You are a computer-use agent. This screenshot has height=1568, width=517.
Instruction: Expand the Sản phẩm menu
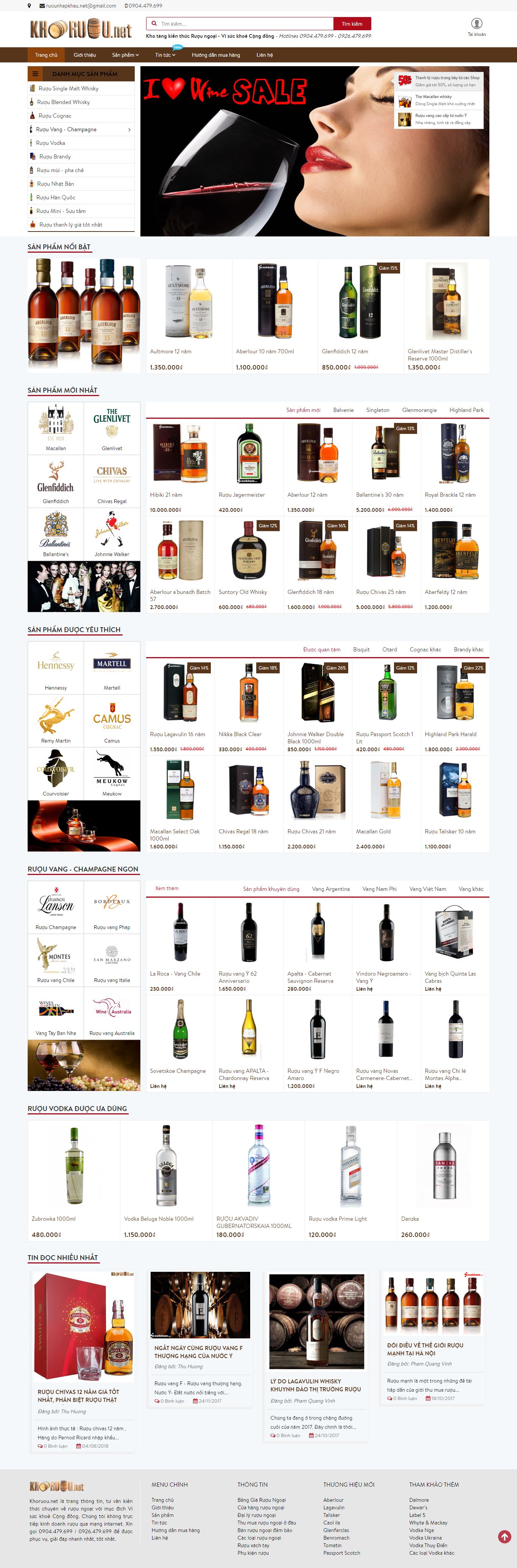coord(125,55)
